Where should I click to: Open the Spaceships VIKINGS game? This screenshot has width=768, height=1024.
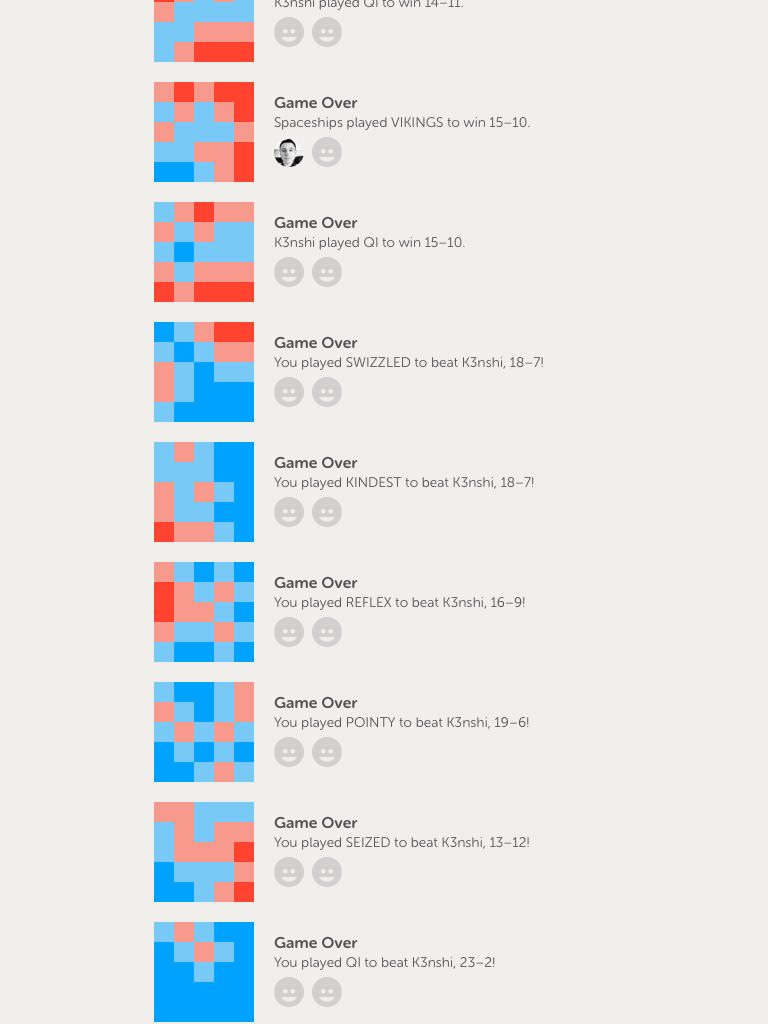401,122
